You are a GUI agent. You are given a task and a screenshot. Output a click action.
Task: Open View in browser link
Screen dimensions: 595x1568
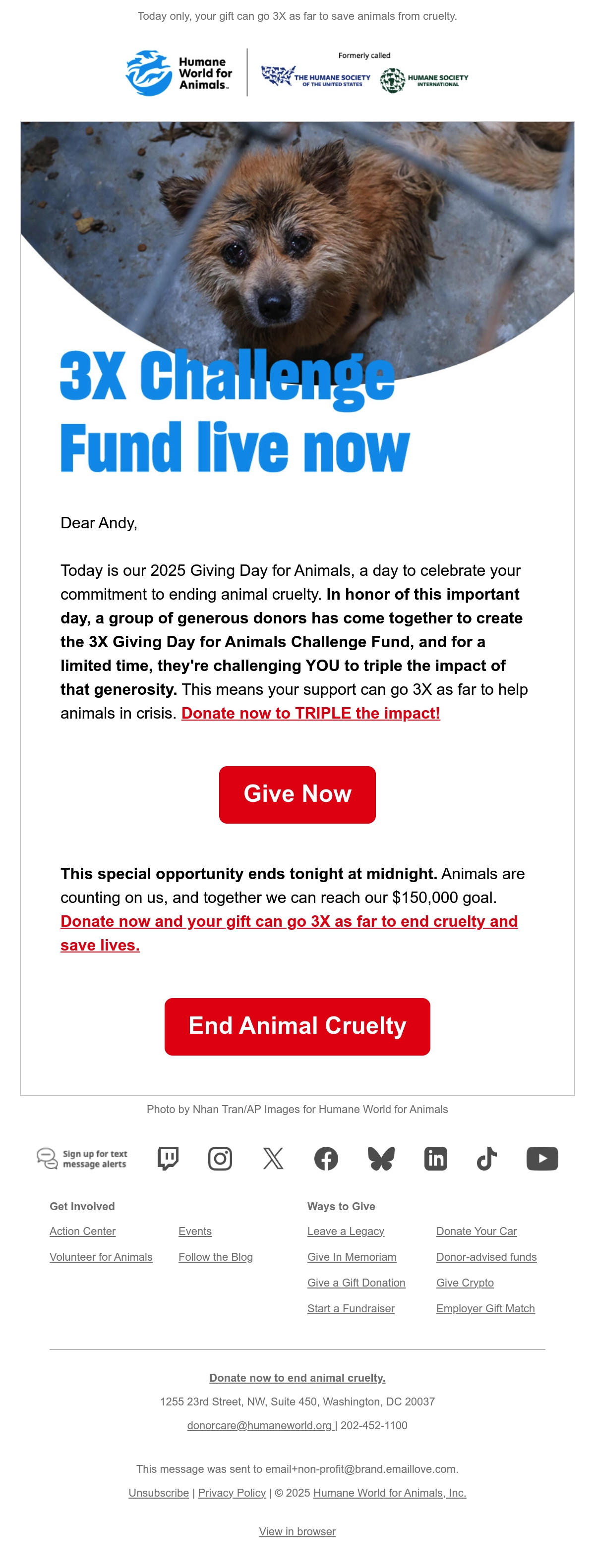click(297, 1531)
